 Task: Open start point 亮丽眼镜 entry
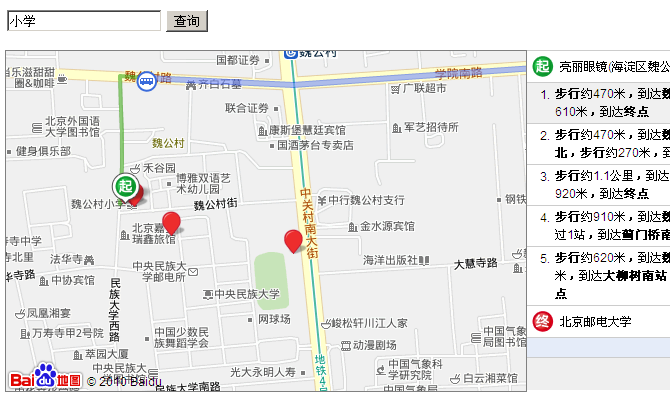click(x=610, y=67)
